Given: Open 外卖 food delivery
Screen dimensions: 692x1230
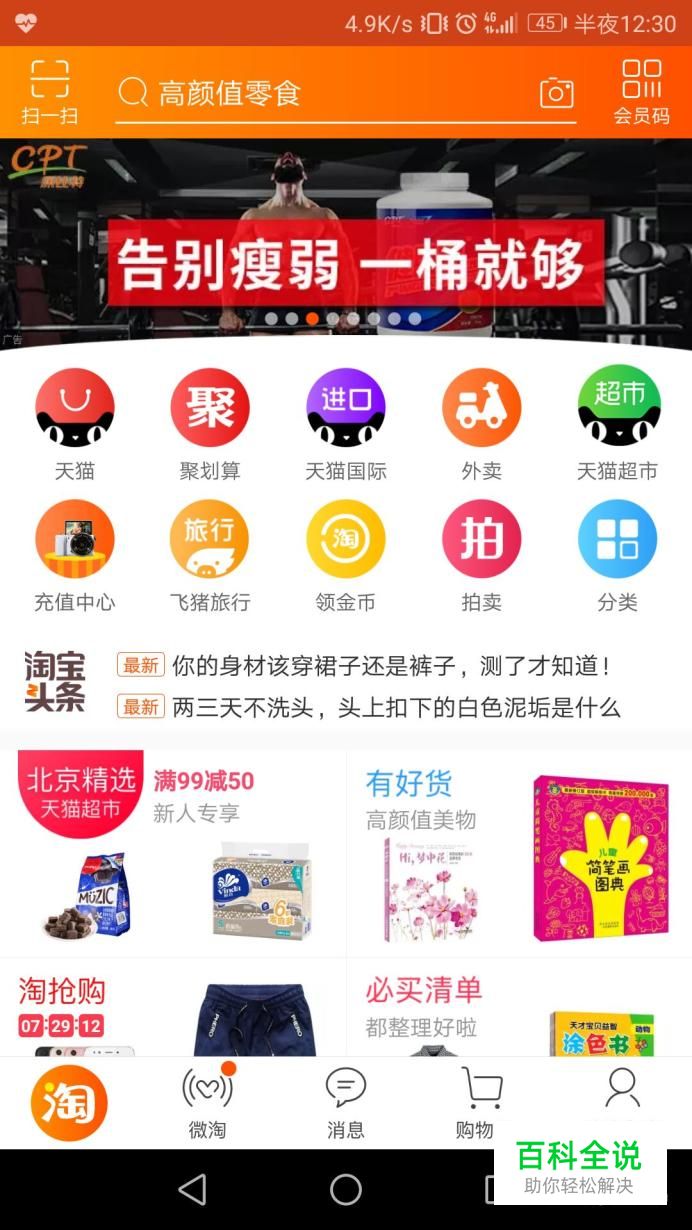Looking at the screenshot, I should (x=482, y=424).
